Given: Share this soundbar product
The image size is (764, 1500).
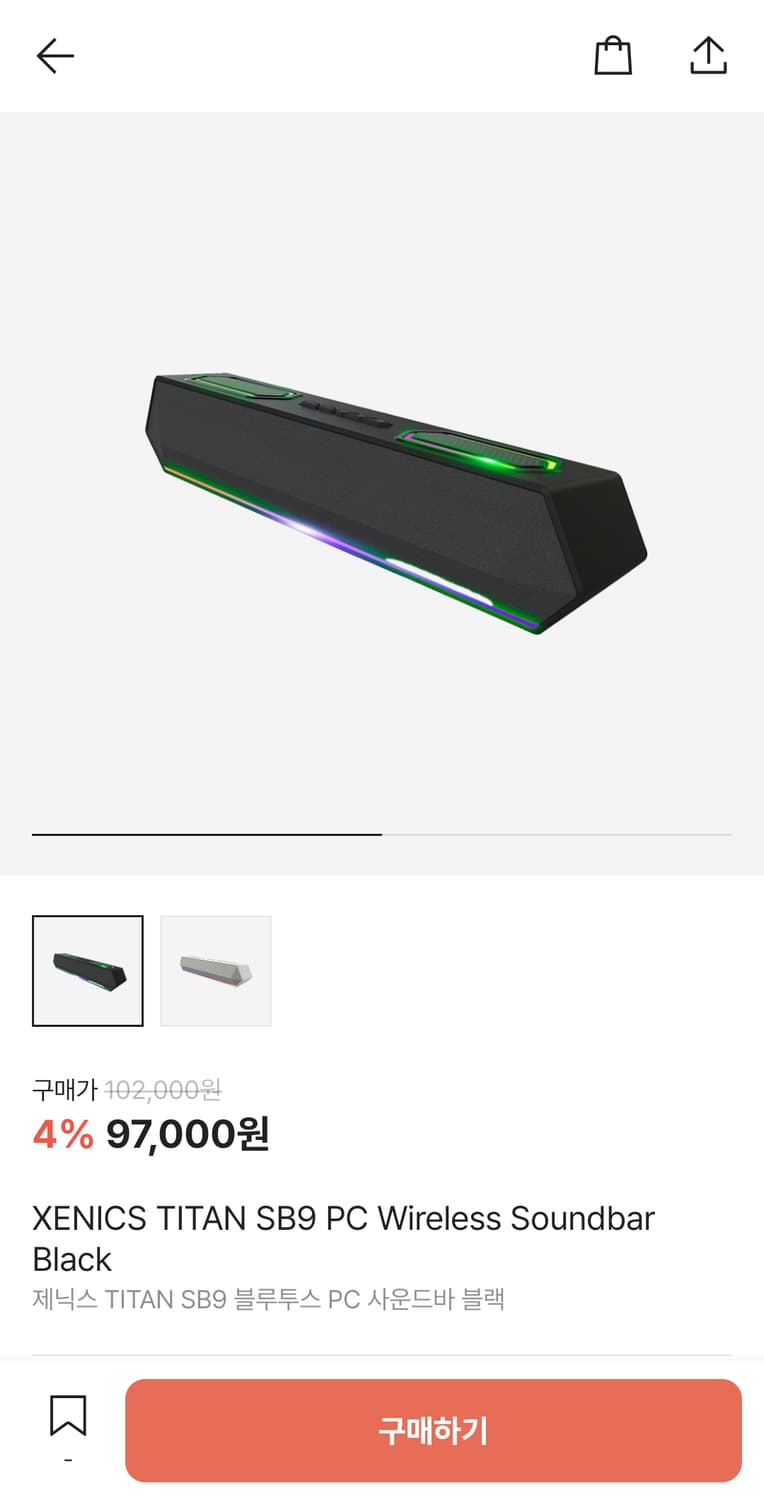Looking at the screenshot, I should [x=708, y=56].
